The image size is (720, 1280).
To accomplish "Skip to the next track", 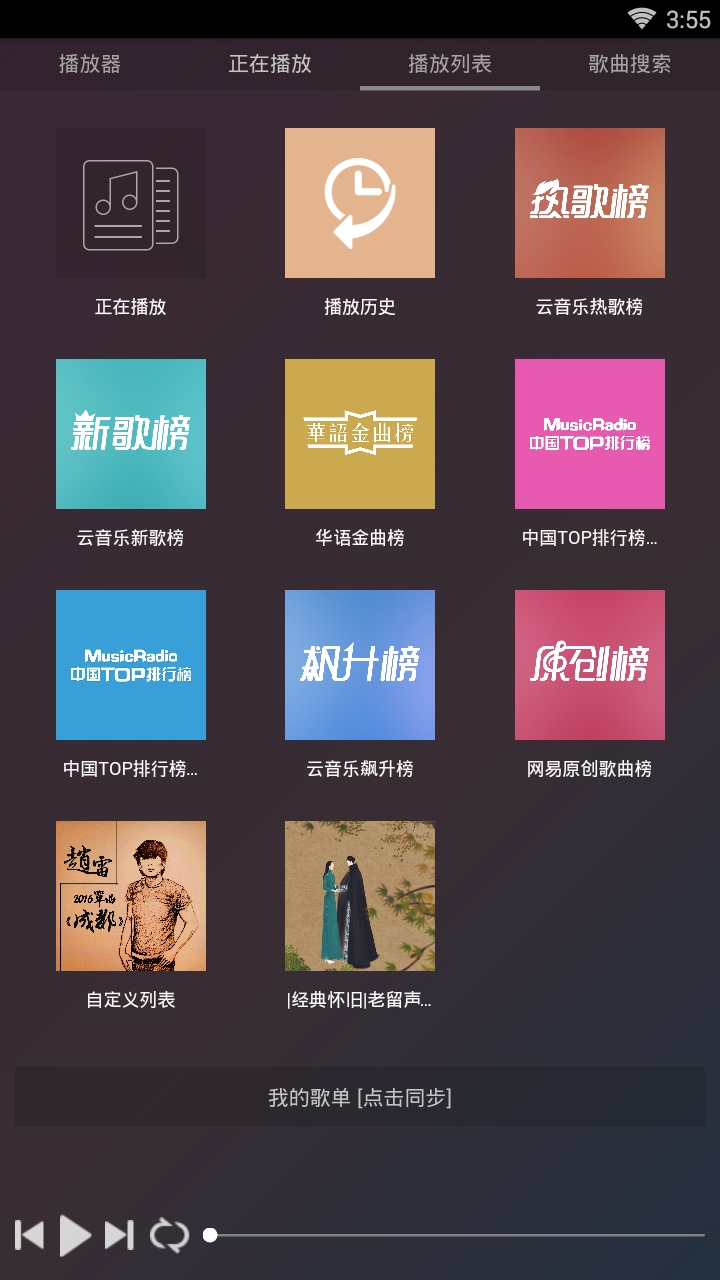I will pos(120,1235).
